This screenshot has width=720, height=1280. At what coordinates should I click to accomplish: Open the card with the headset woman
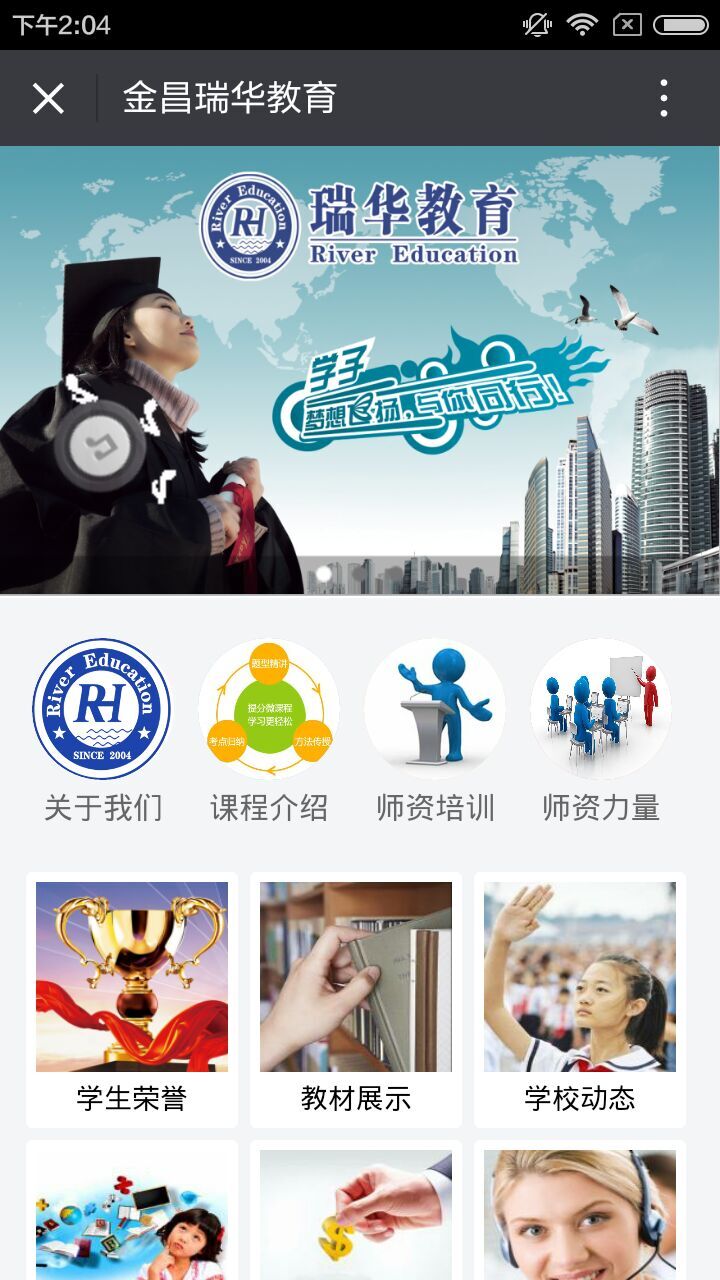[580, 1215]
